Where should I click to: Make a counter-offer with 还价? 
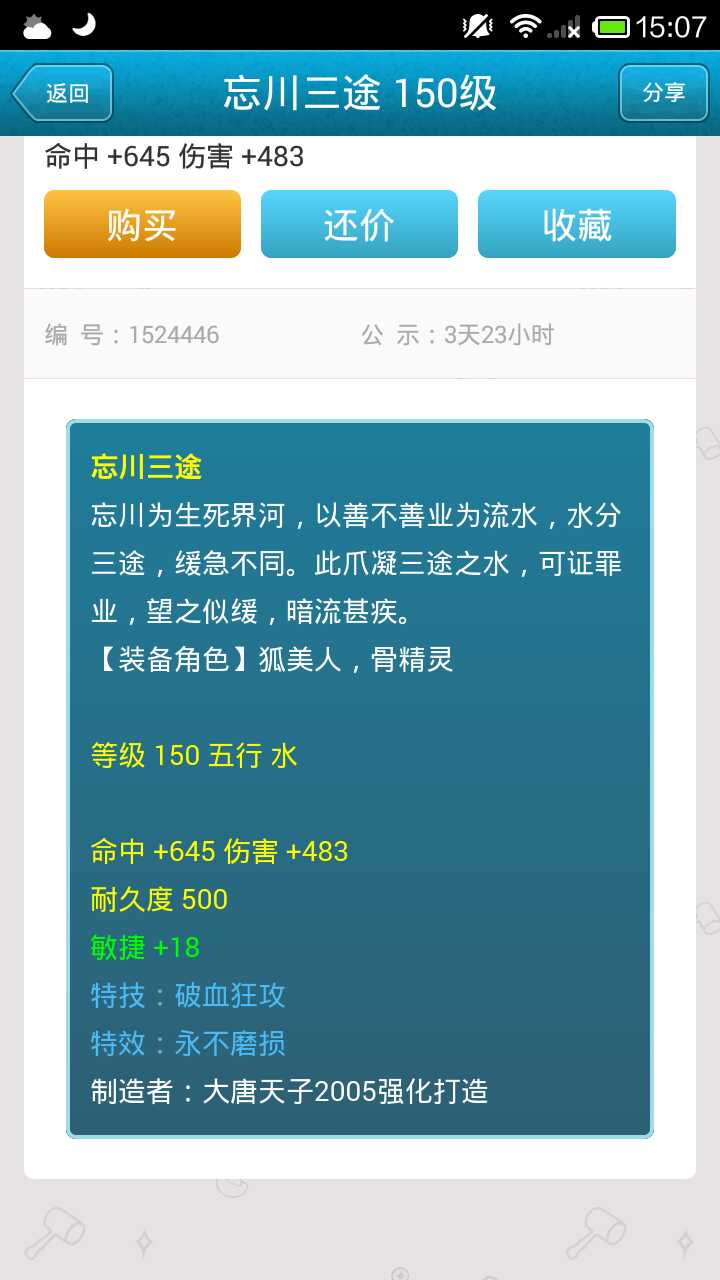359,225
